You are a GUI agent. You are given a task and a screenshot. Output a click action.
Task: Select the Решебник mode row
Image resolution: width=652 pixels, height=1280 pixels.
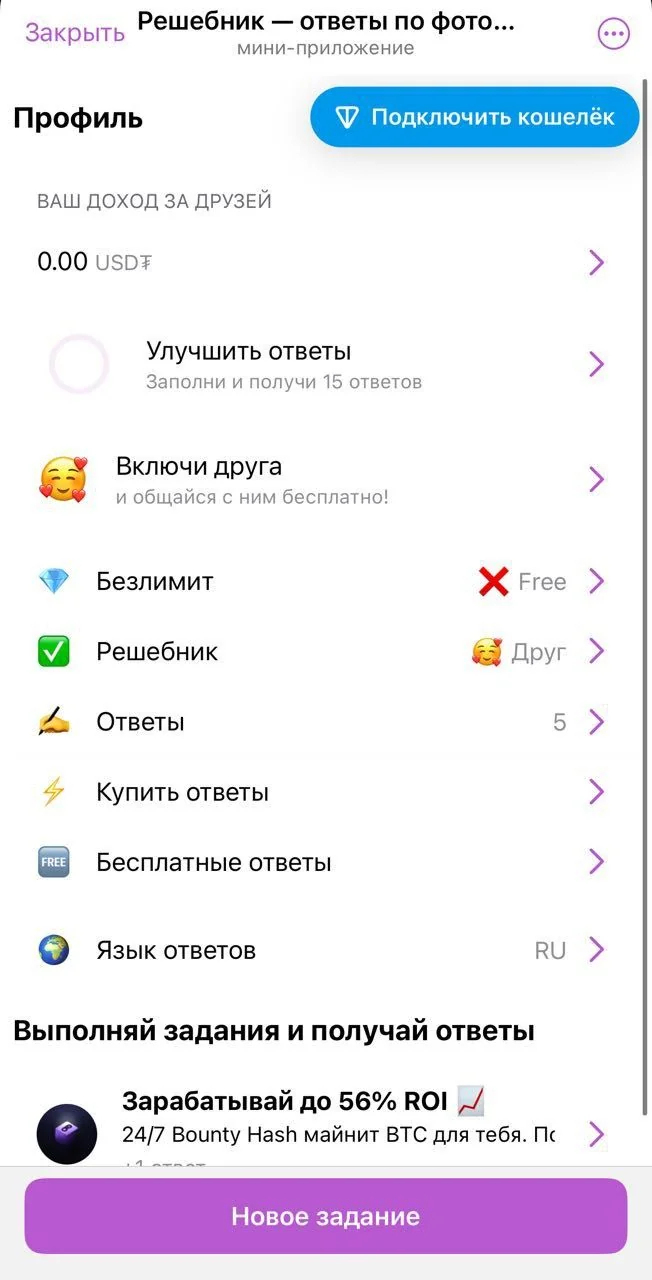coord(326,652)
